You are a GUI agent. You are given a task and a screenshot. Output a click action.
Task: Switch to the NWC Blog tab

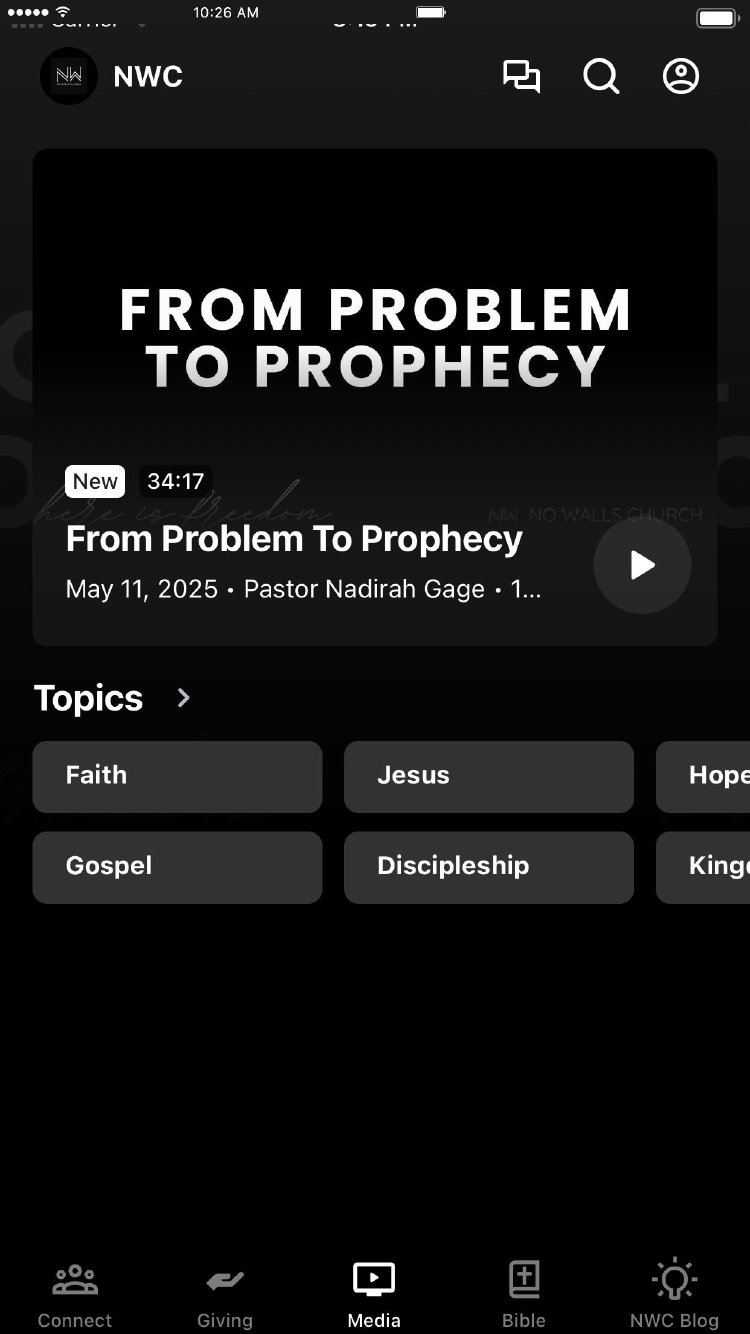click(674, 1294)
